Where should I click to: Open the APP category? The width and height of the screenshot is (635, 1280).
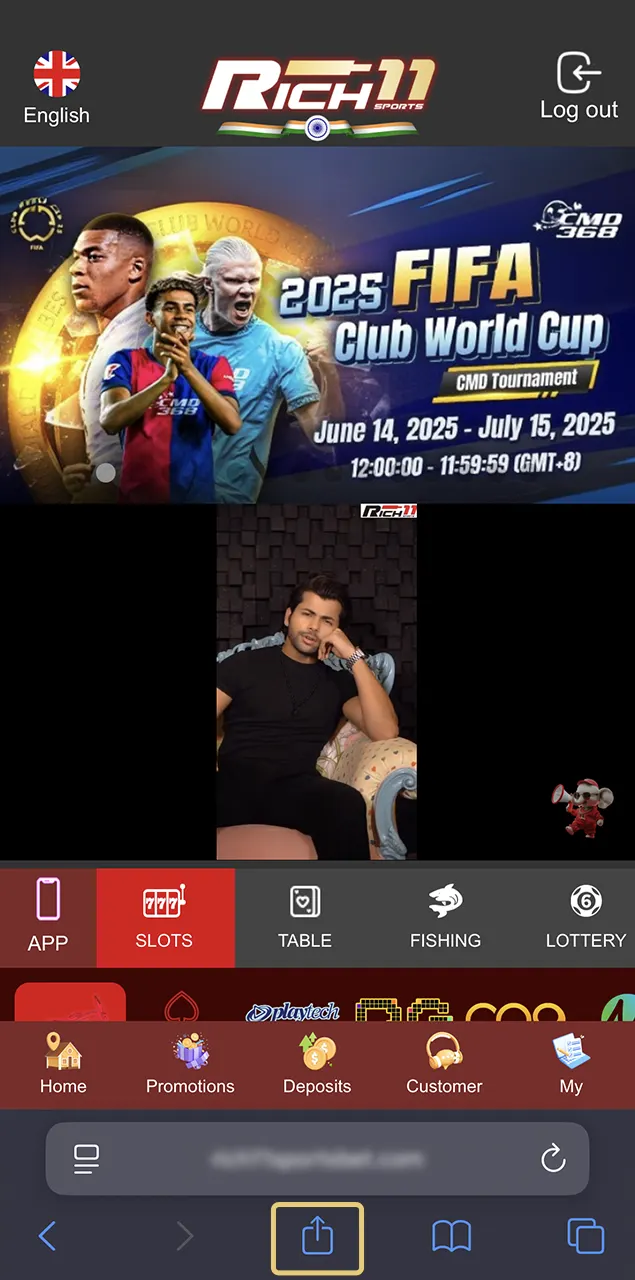point(48,915)
